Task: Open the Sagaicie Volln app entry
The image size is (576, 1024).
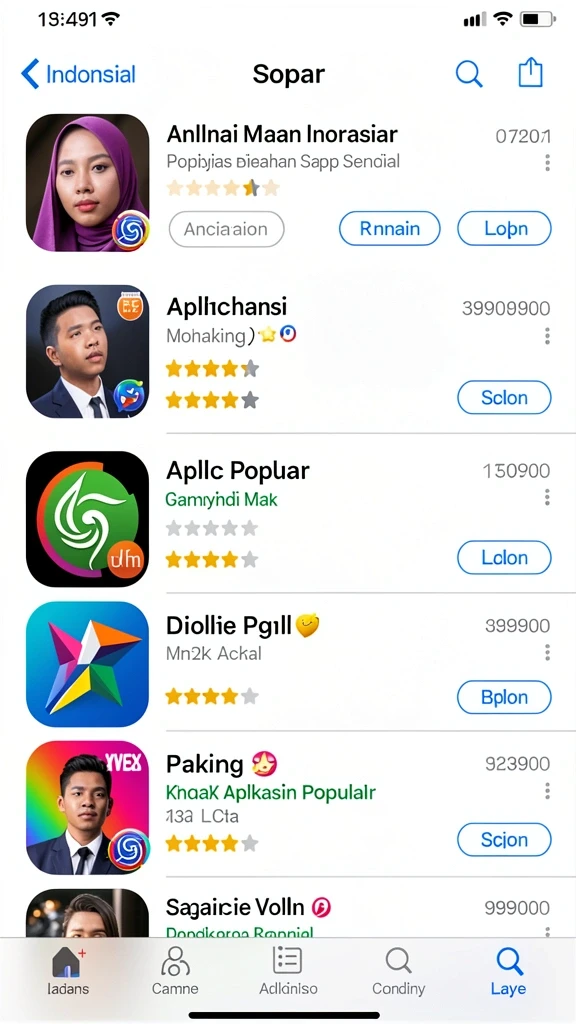Action: [x=288, y=913]
